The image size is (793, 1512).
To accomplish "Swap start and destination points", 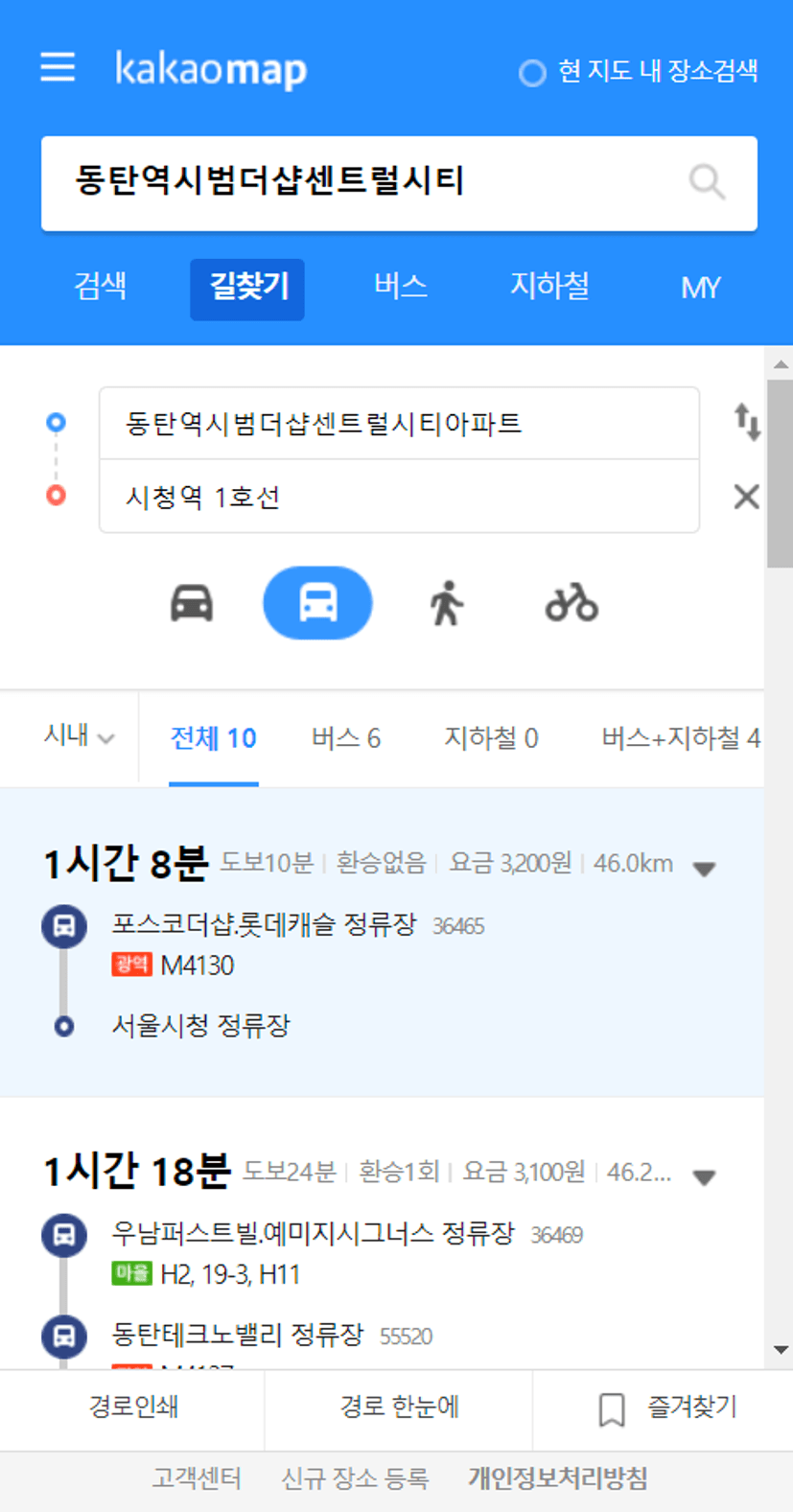I will [747, 422].
